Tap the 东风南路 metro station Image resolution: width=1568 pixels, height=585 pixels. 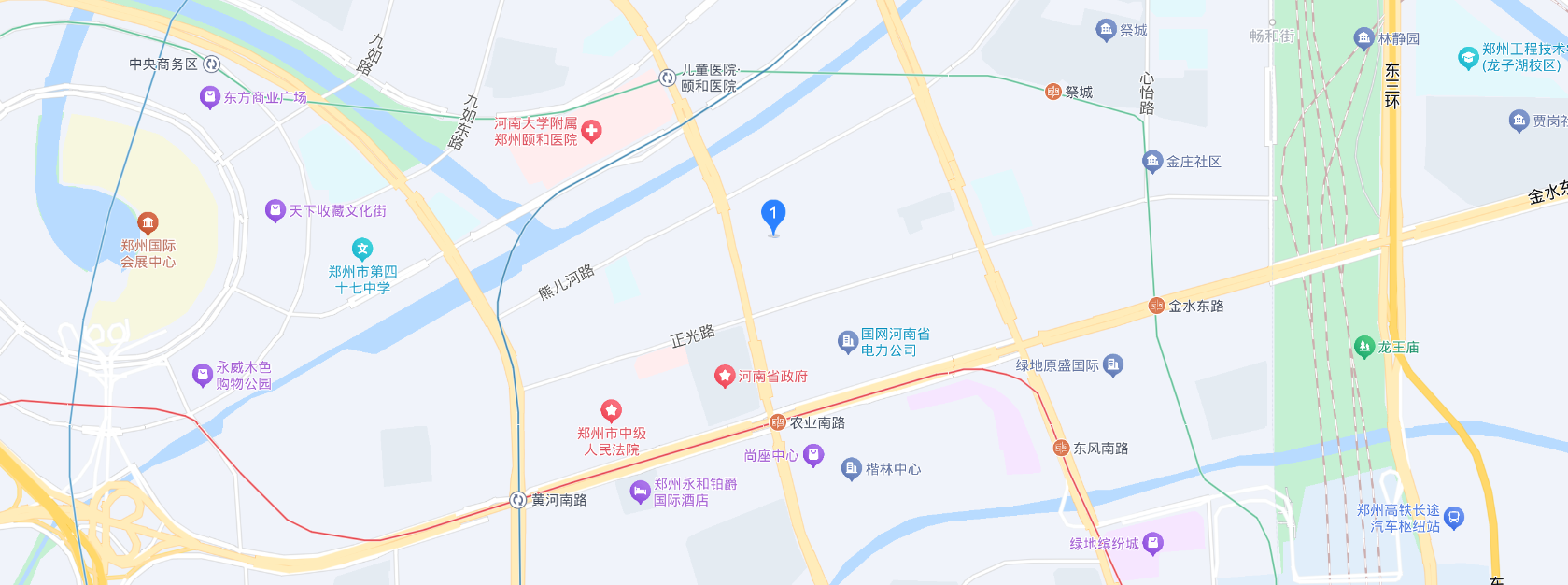click(1061, 449)
